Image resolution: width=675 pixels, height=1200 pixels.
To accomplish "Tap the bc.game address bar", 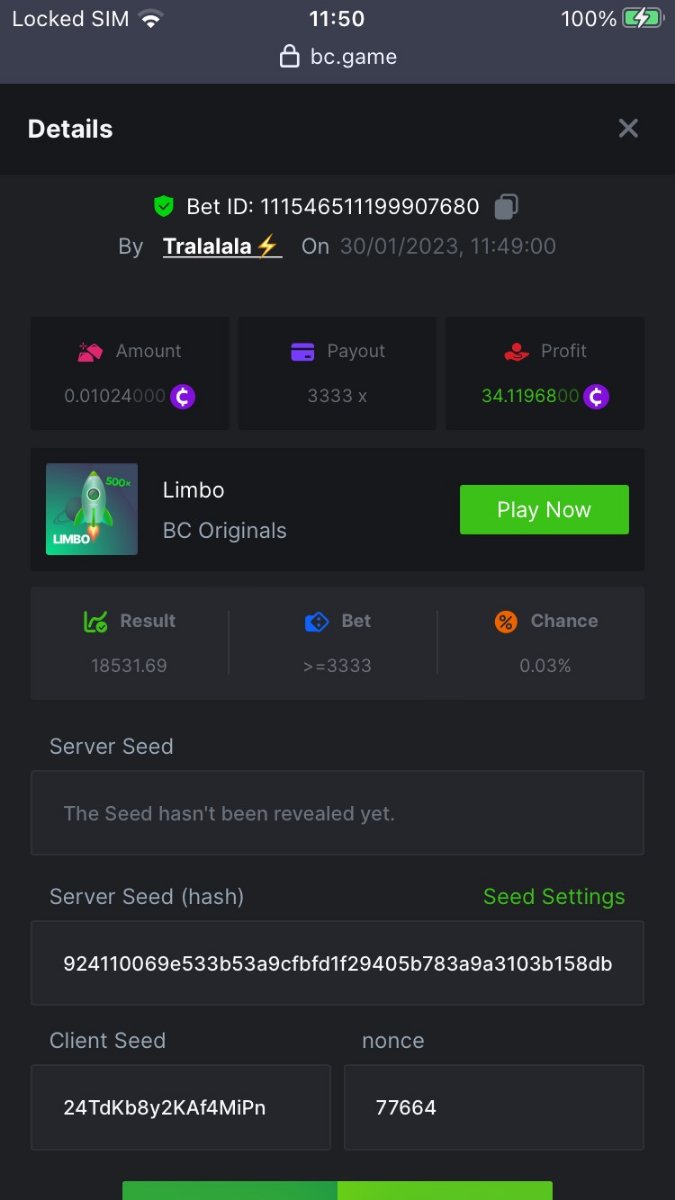I will [x=338, y=57].
